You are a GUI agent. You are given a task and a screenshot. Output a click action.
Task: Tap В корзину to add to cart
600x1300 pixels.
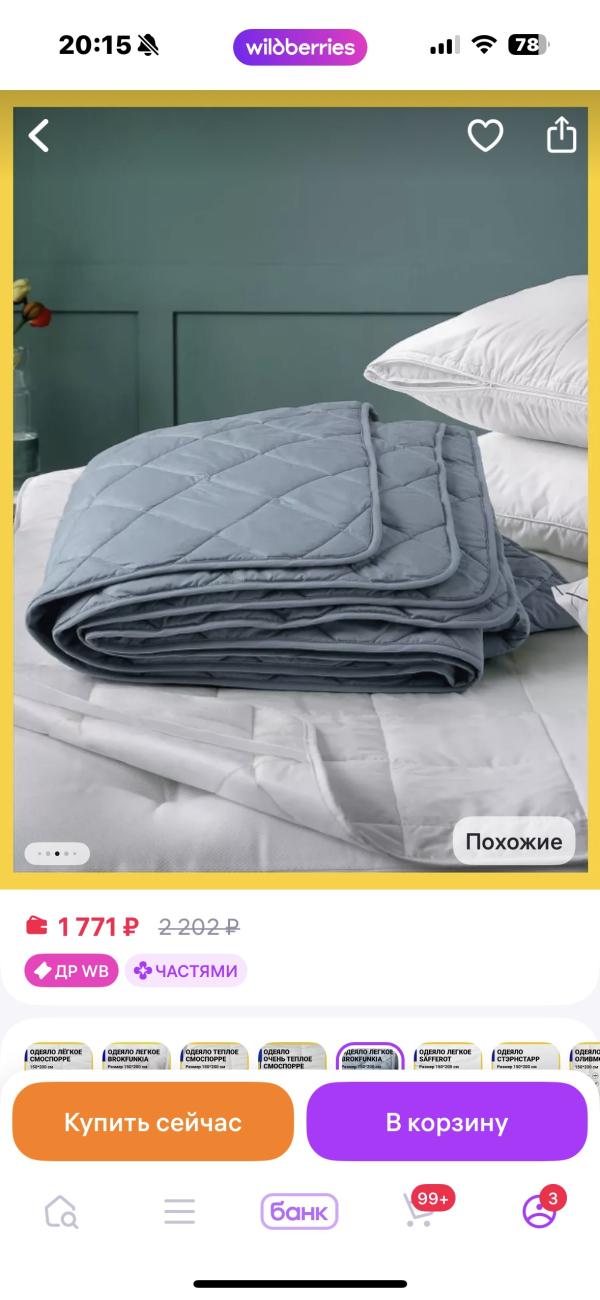(x=447, y=1122)
